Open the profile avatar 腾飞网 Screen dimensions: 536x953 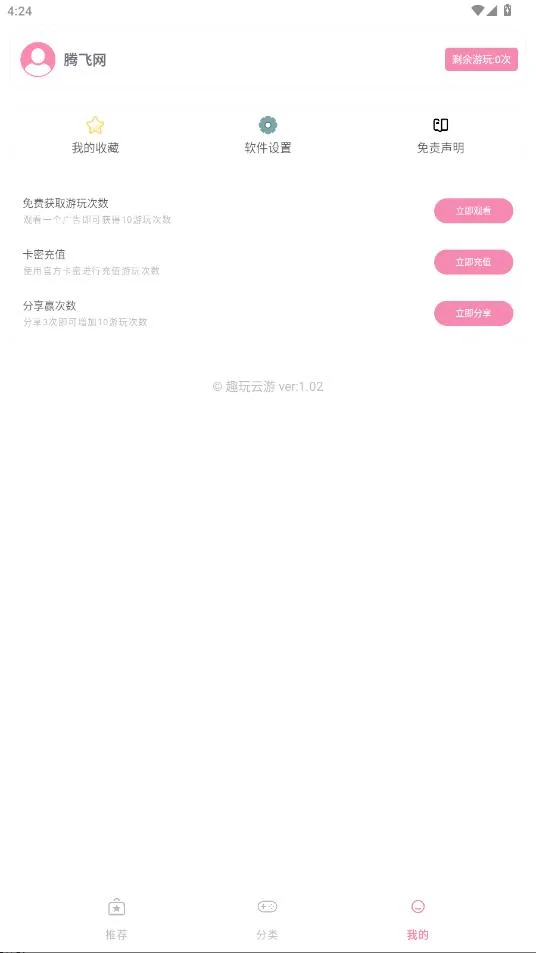(38, 60)
